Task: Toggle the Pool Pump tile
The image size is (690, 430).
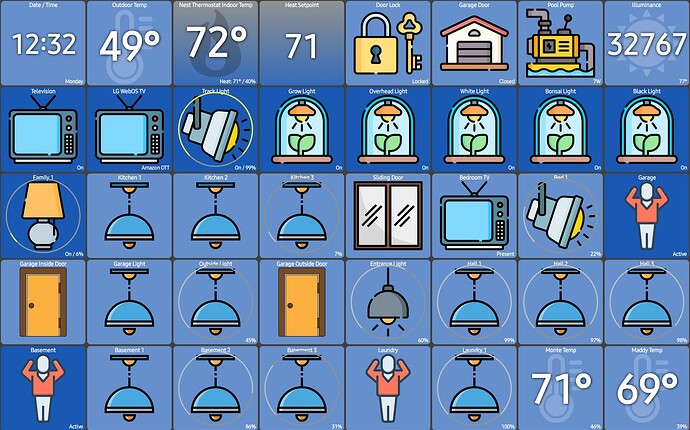Action: point(560,43)
